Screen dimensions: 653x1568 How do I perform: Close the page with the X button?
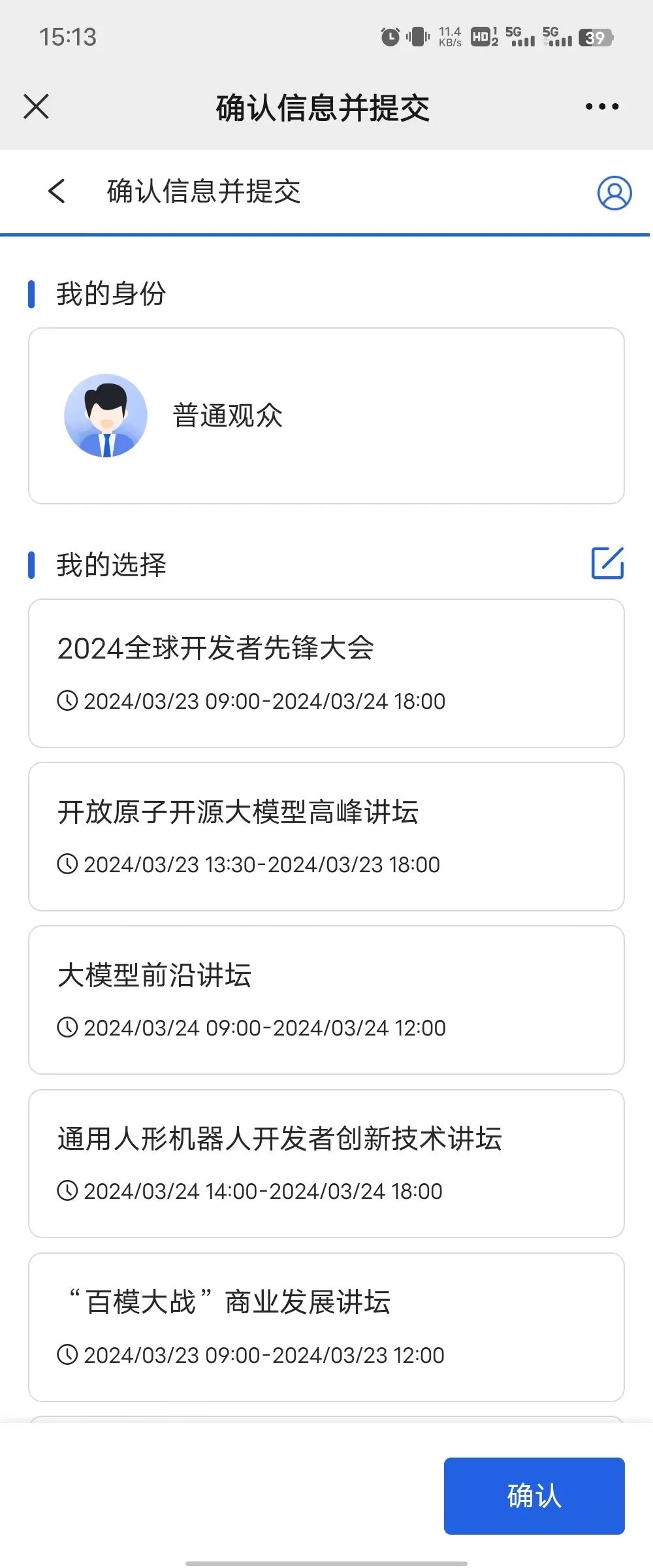pos(37,106)
